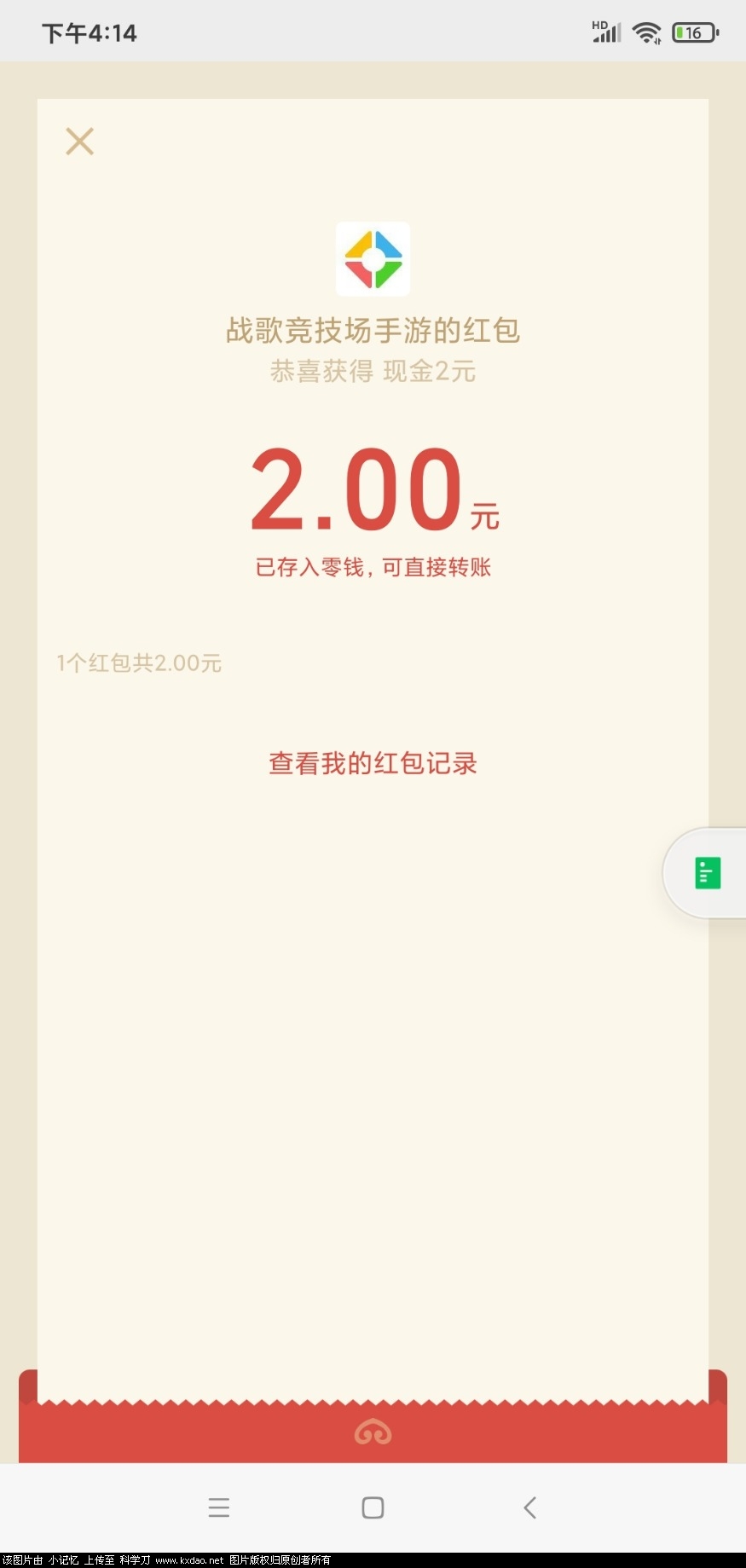Tap the 1个红包共2.00元 summary text
Image resolution: width=746 pixels, height=1568 pixels.
pos(139,662)
